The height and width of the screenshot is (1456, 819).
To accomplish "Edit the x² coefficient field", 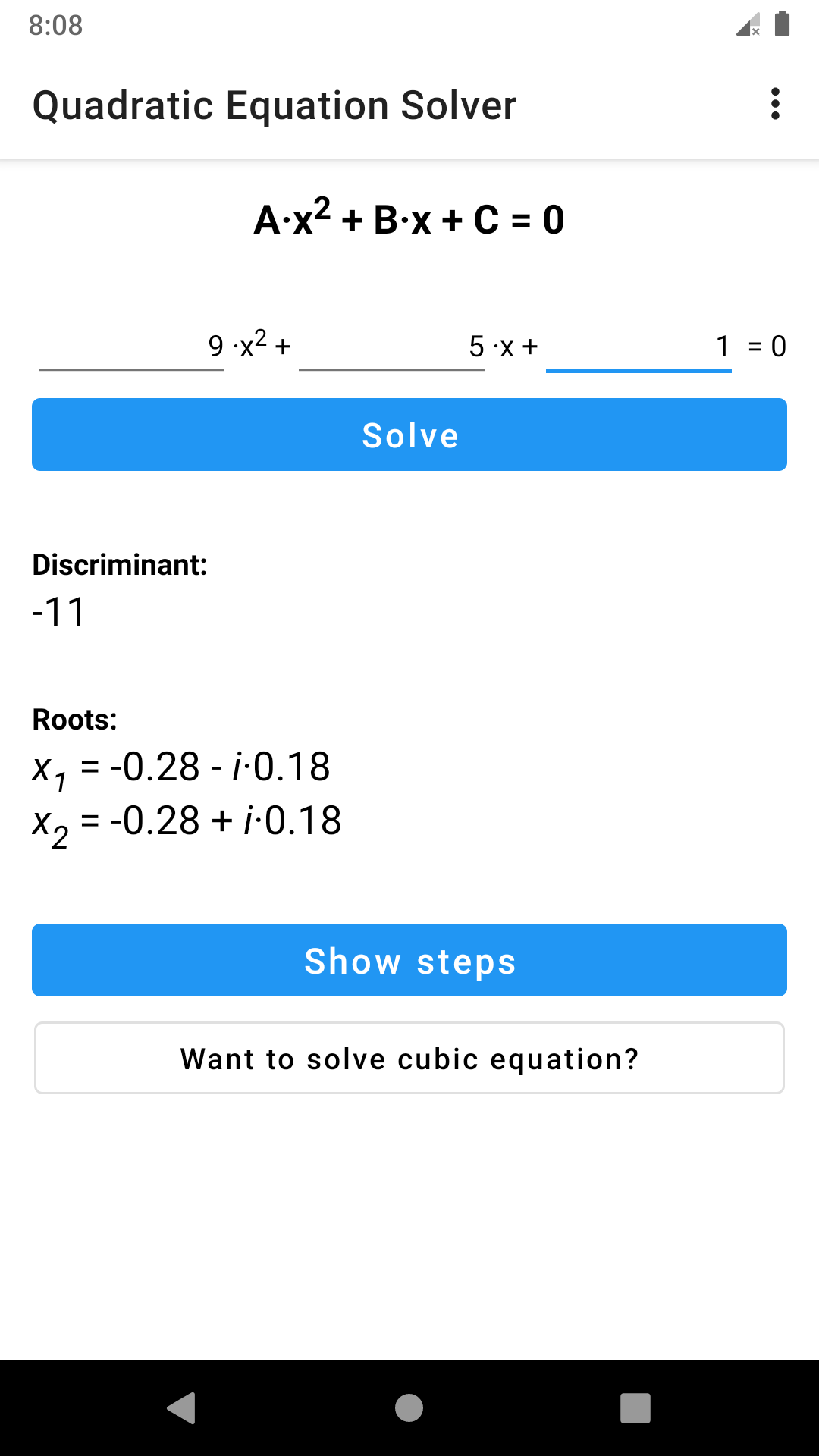I will [x=132, y=347].
